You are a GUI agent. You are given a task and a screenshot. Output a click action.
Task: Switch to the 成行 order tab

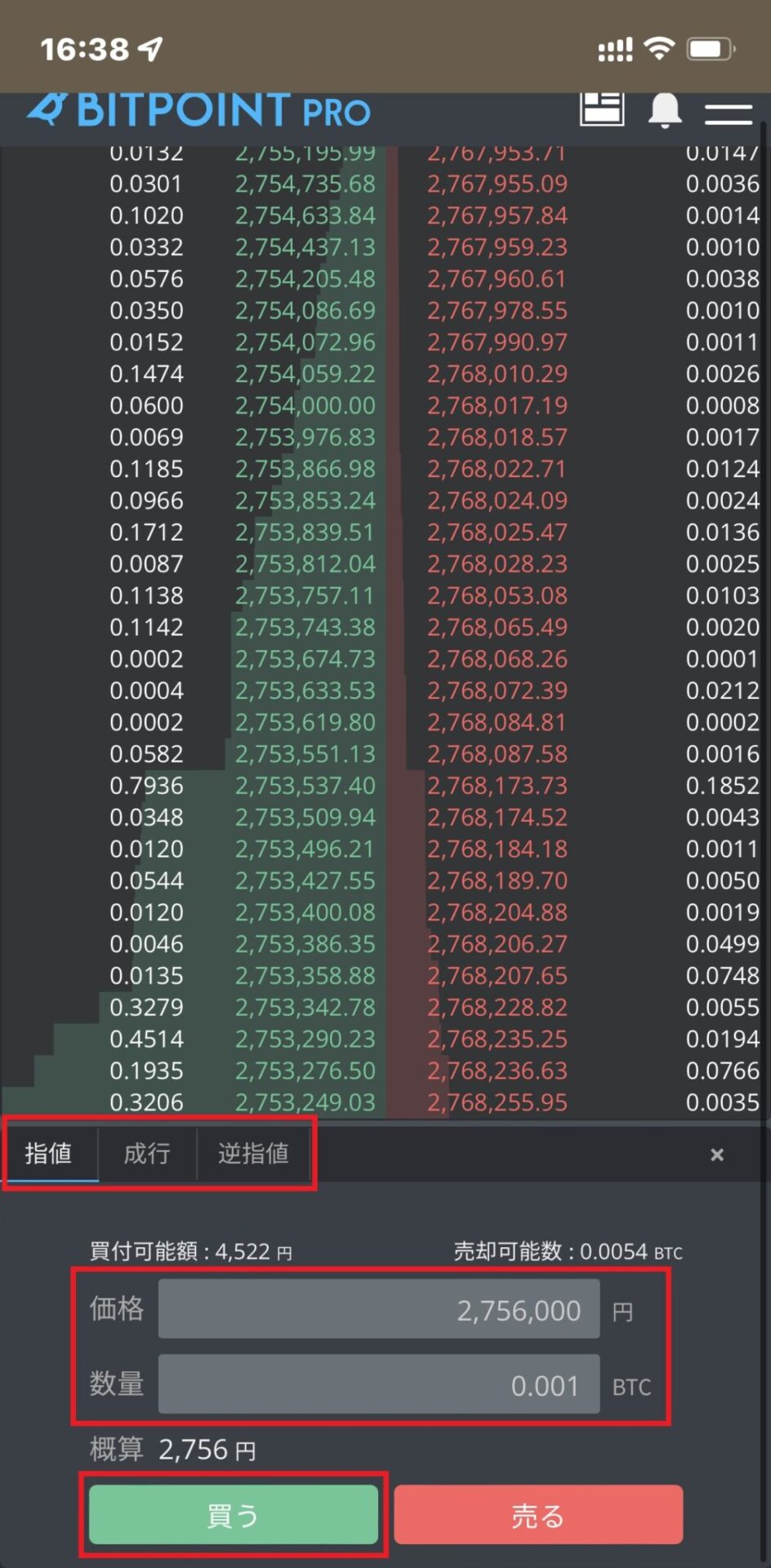click(x=147, y=1153)
